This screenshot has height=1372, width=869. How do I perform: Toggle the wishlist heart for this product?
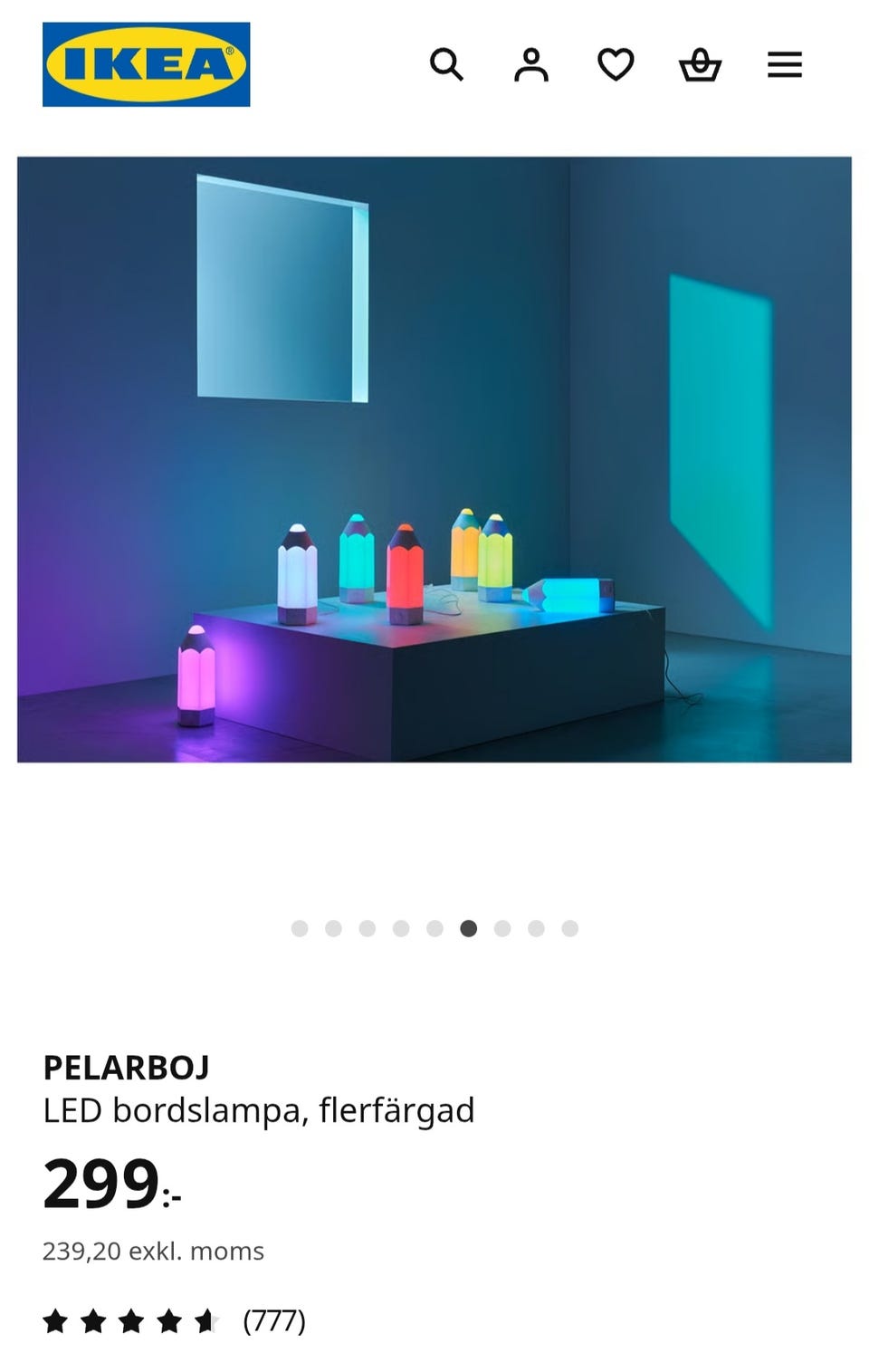tap(616, 64)
